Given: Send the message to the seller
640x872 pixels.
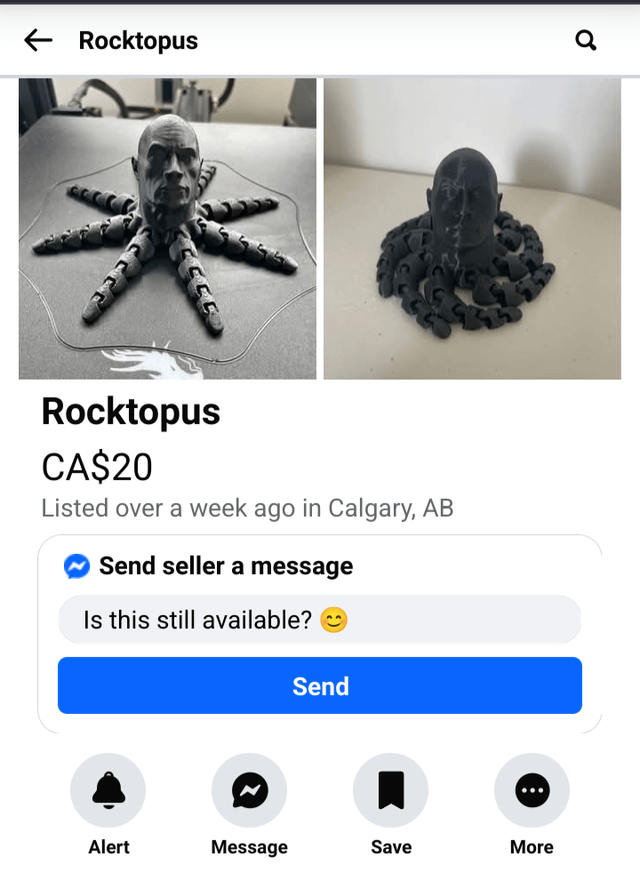Looking at the screenshot, I should click(x=319, y=686).
